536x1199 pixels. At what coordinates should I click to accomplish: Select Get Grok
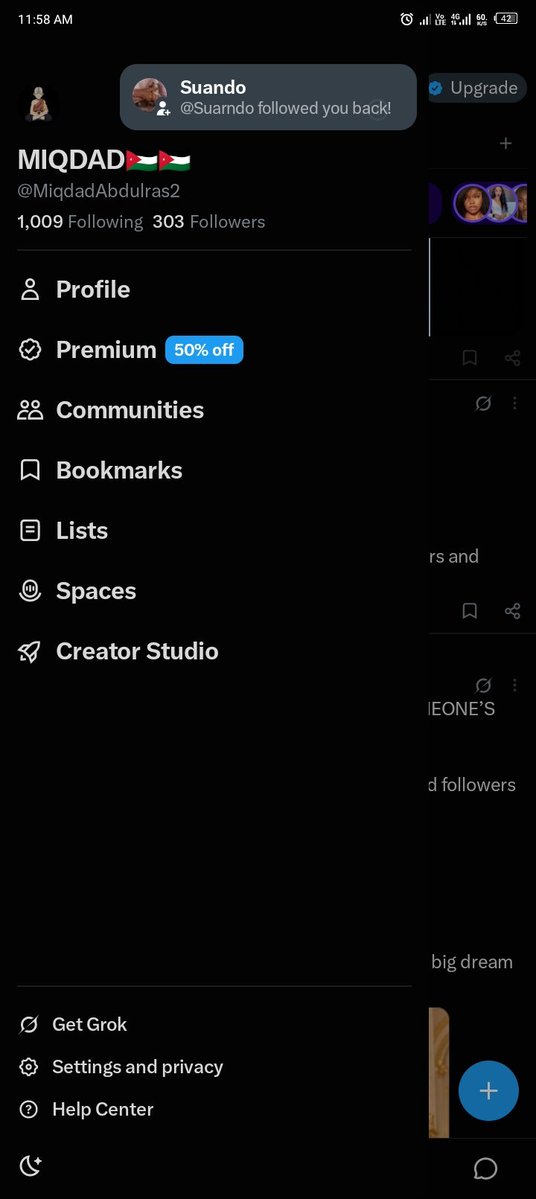coord(73,1025)
